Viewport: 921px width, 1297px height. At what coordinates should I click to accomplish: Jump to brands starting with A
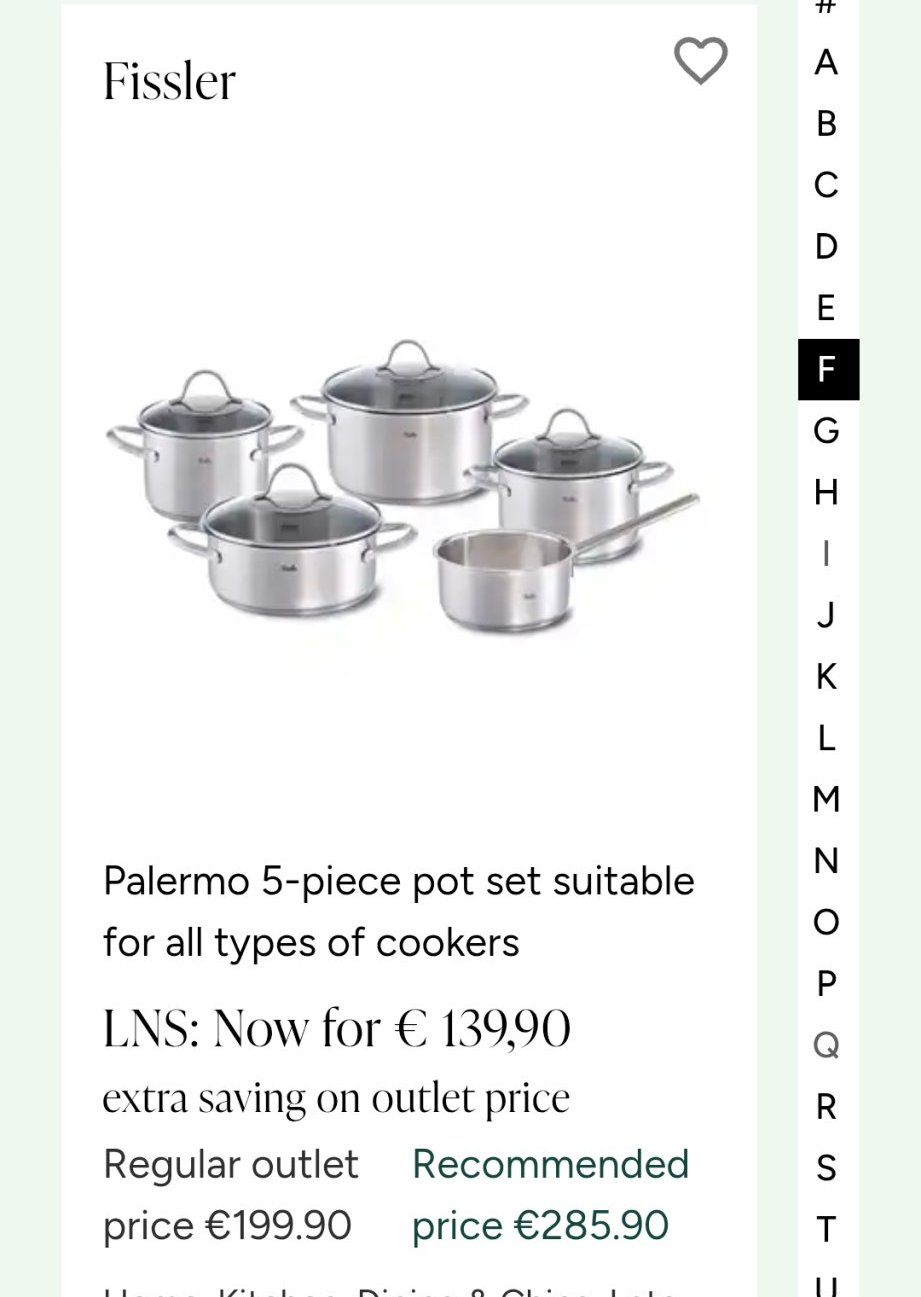point(826,63)
